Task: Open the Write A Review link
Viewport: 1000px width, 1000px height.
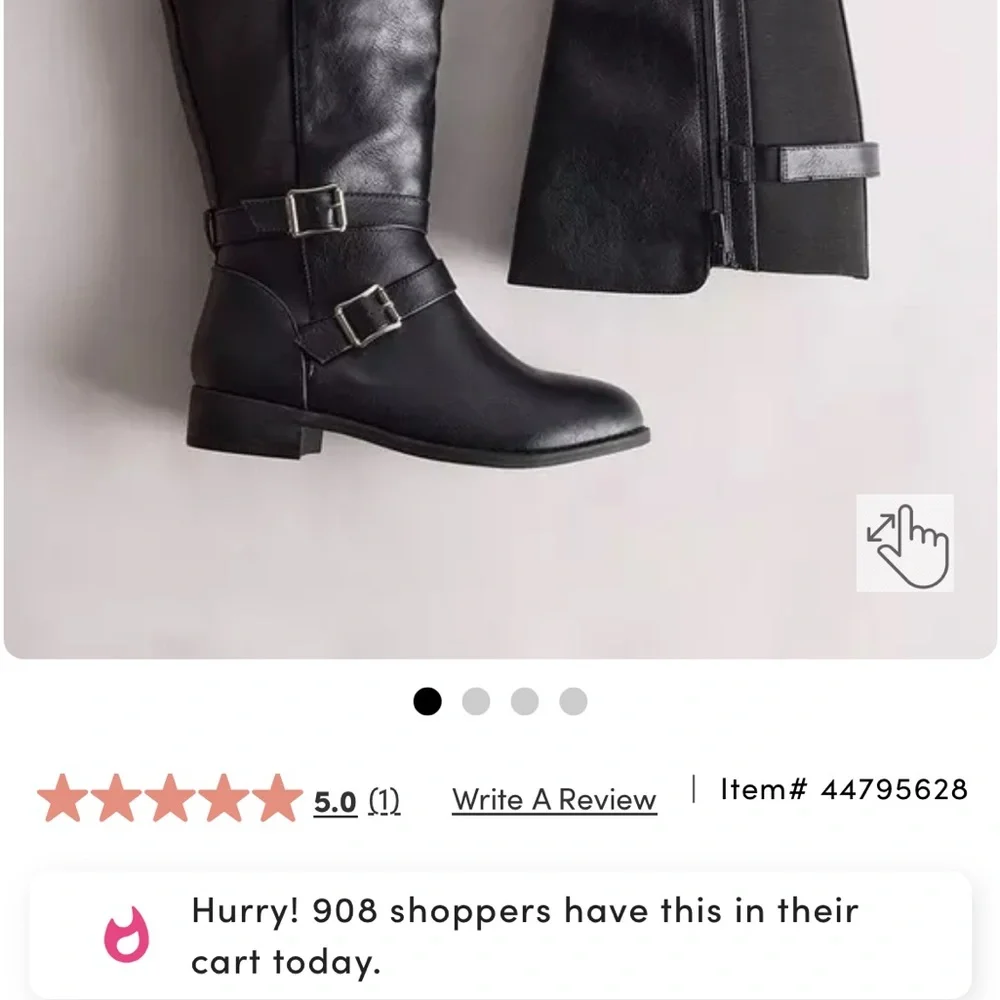Action: coord(554,800)
